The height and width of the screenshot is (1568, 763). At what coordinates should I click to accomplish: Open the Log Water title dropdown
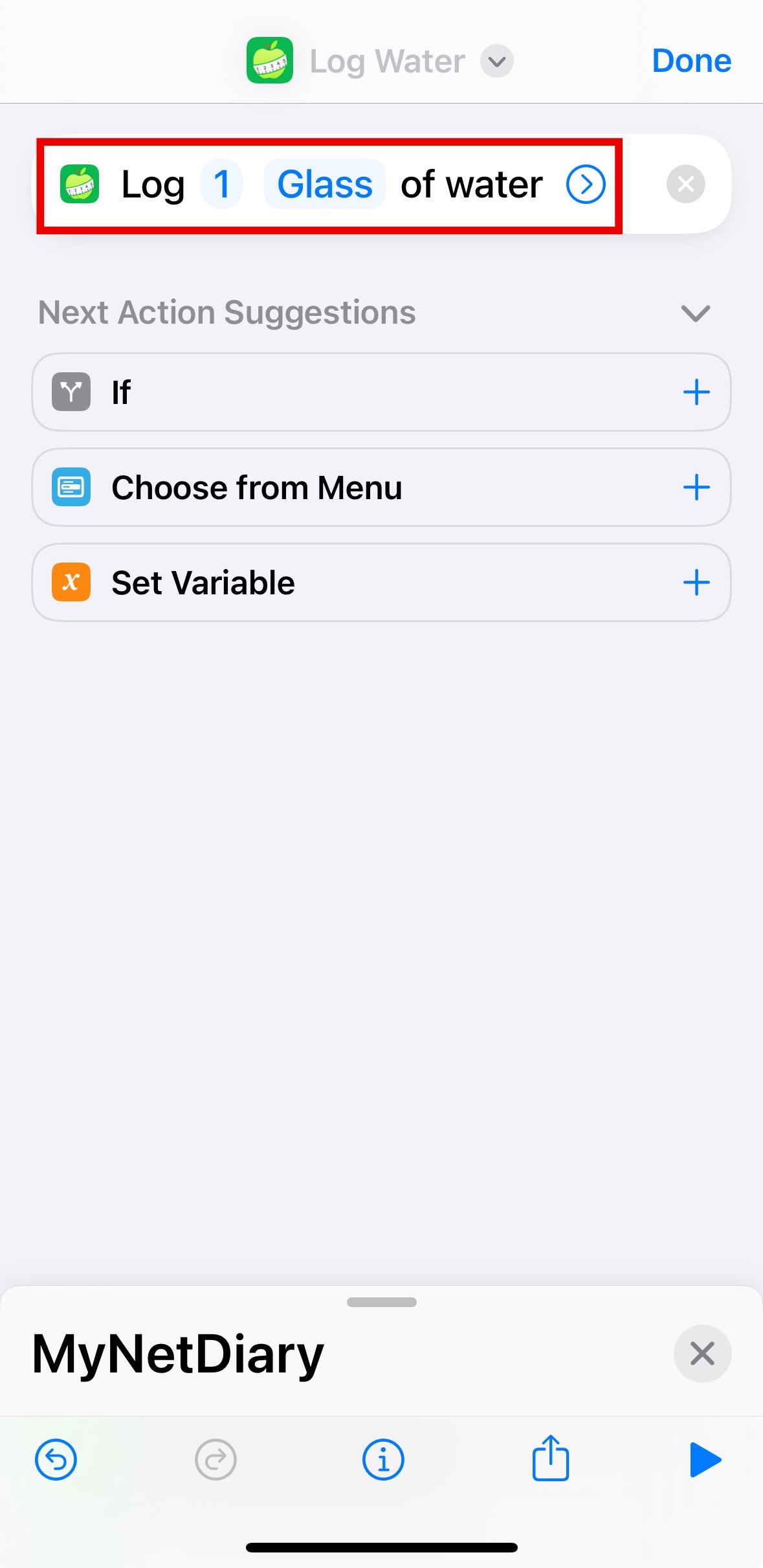point(496,62)
